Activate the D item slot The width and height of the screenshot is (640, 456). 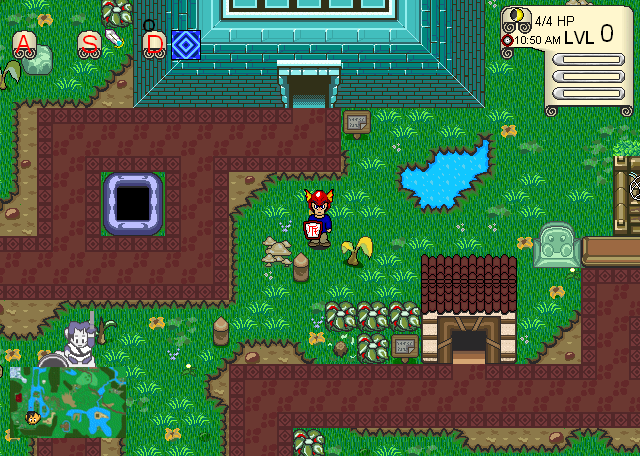point(155,44)
